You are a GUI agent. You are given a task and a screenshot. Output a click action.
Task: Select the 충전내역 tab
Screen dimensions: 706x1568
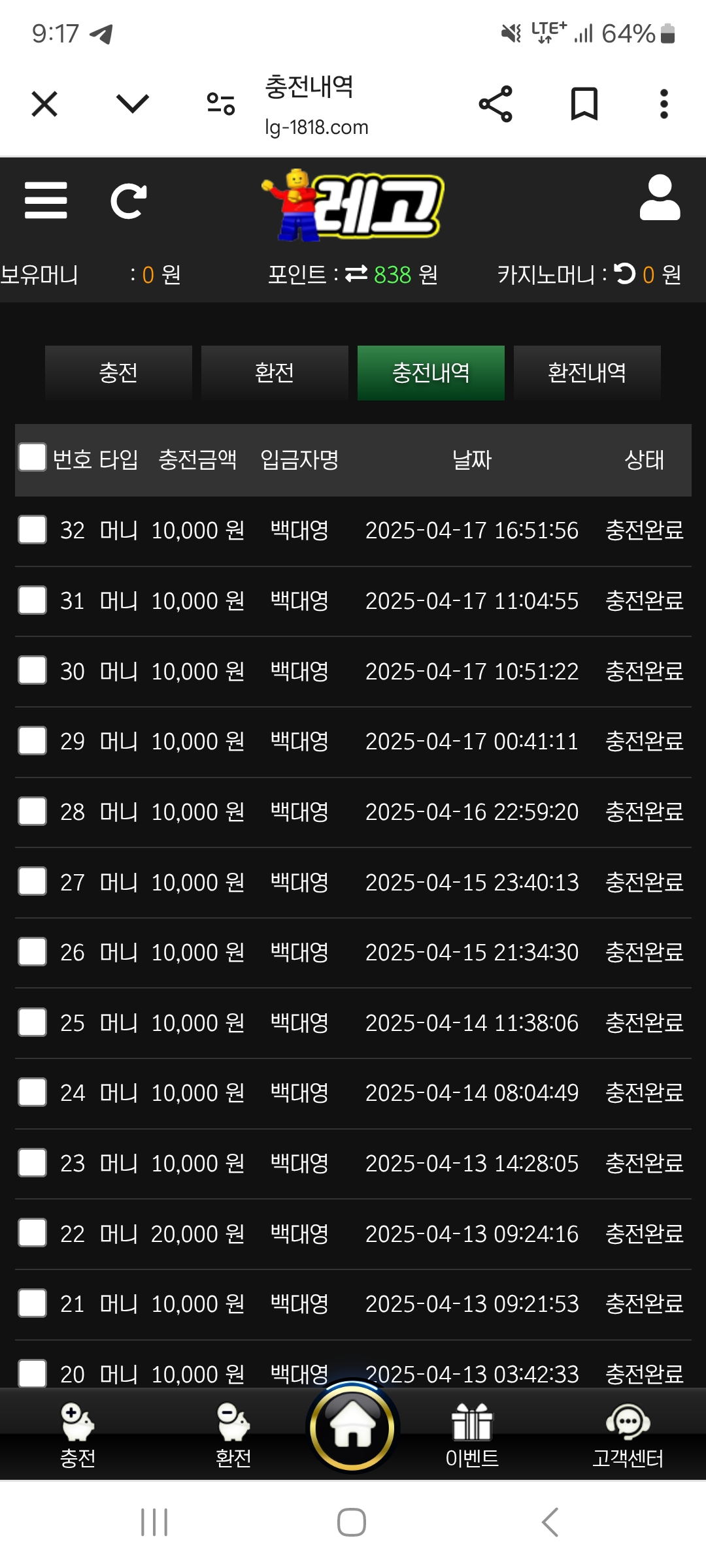pyautogui.click(x=431, y=372)
